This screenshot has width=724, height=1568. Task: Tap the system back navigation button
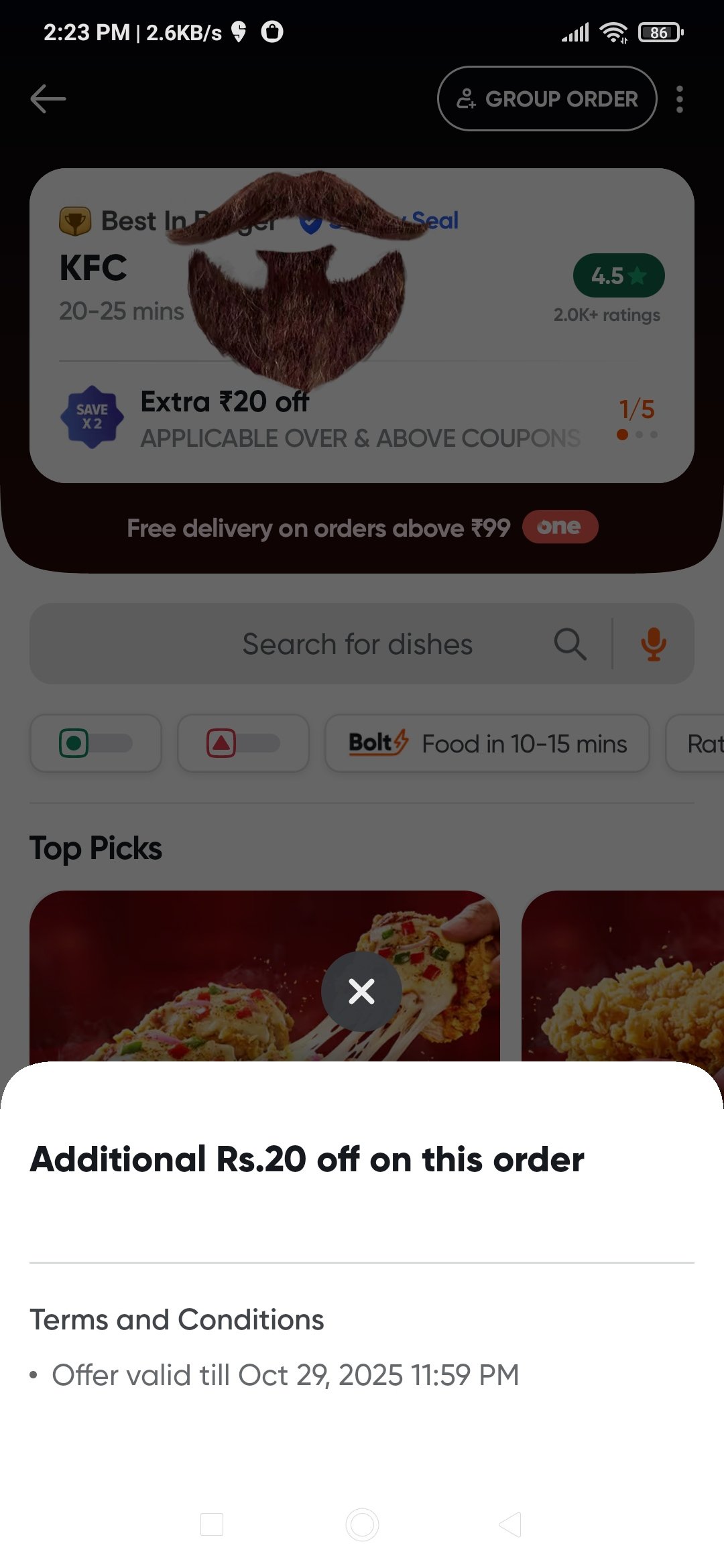coord(510,1524)
